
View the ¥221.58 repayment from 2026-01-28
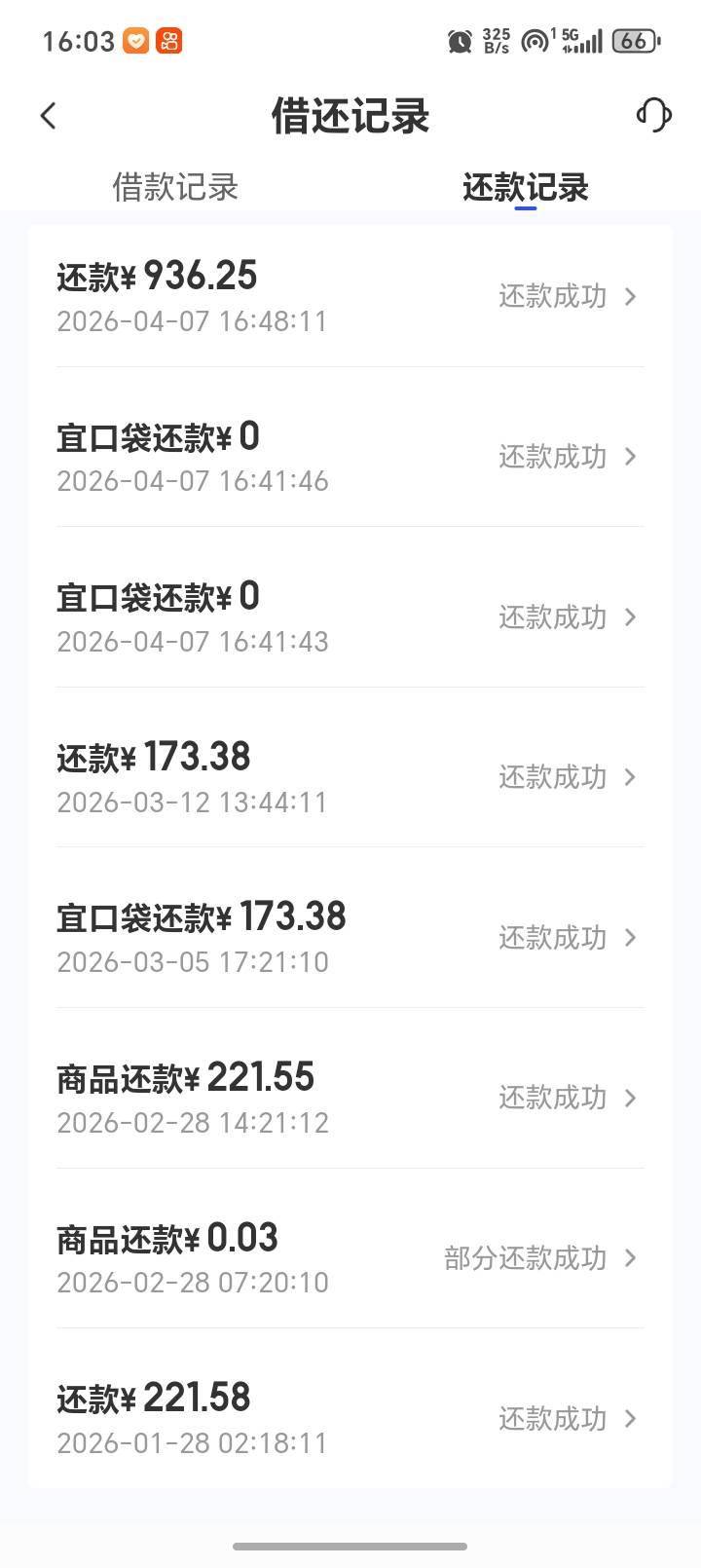[350, 1418]
